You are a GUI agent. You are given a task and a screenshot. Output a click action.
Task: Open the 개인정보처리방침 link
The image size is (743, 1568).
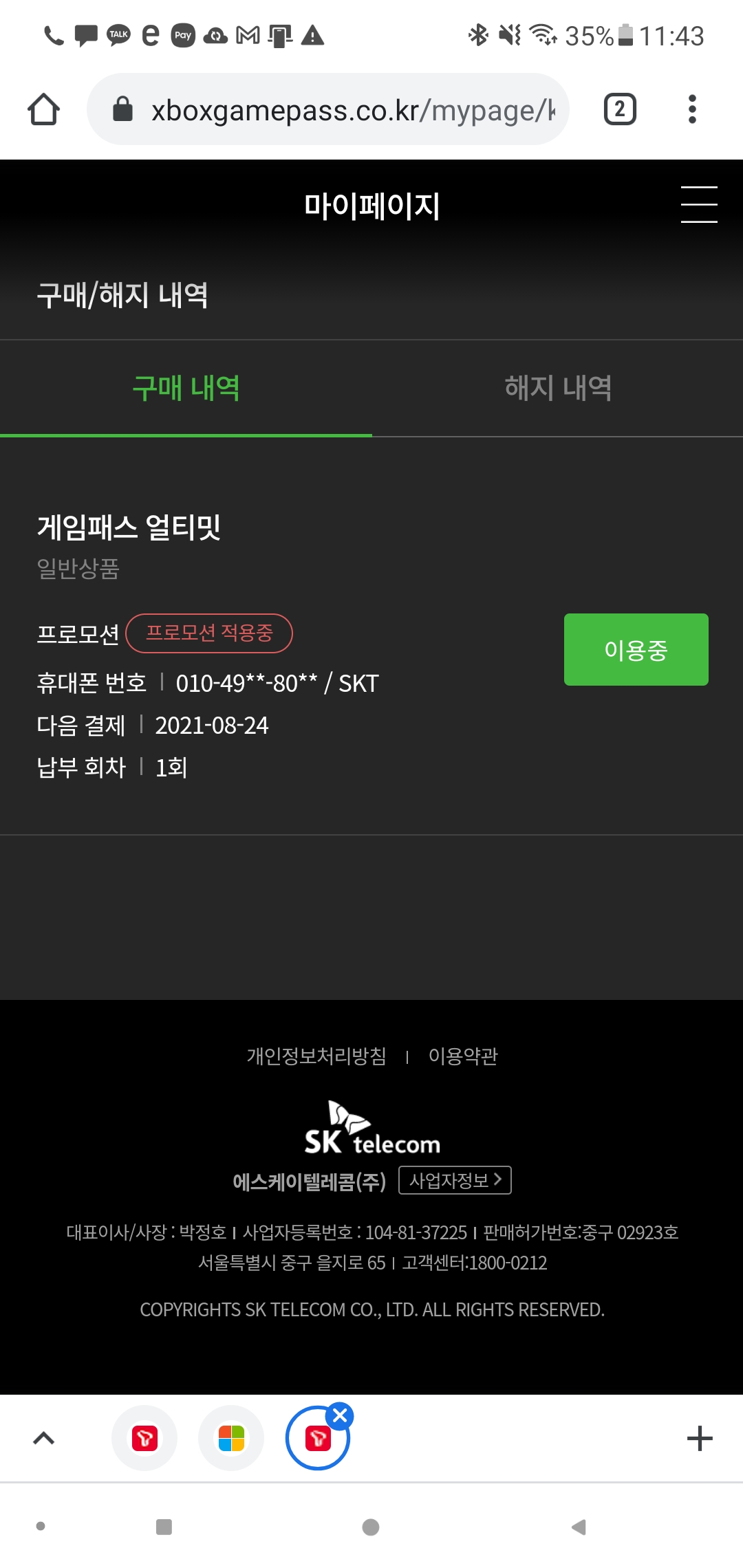coord(316,1056)
